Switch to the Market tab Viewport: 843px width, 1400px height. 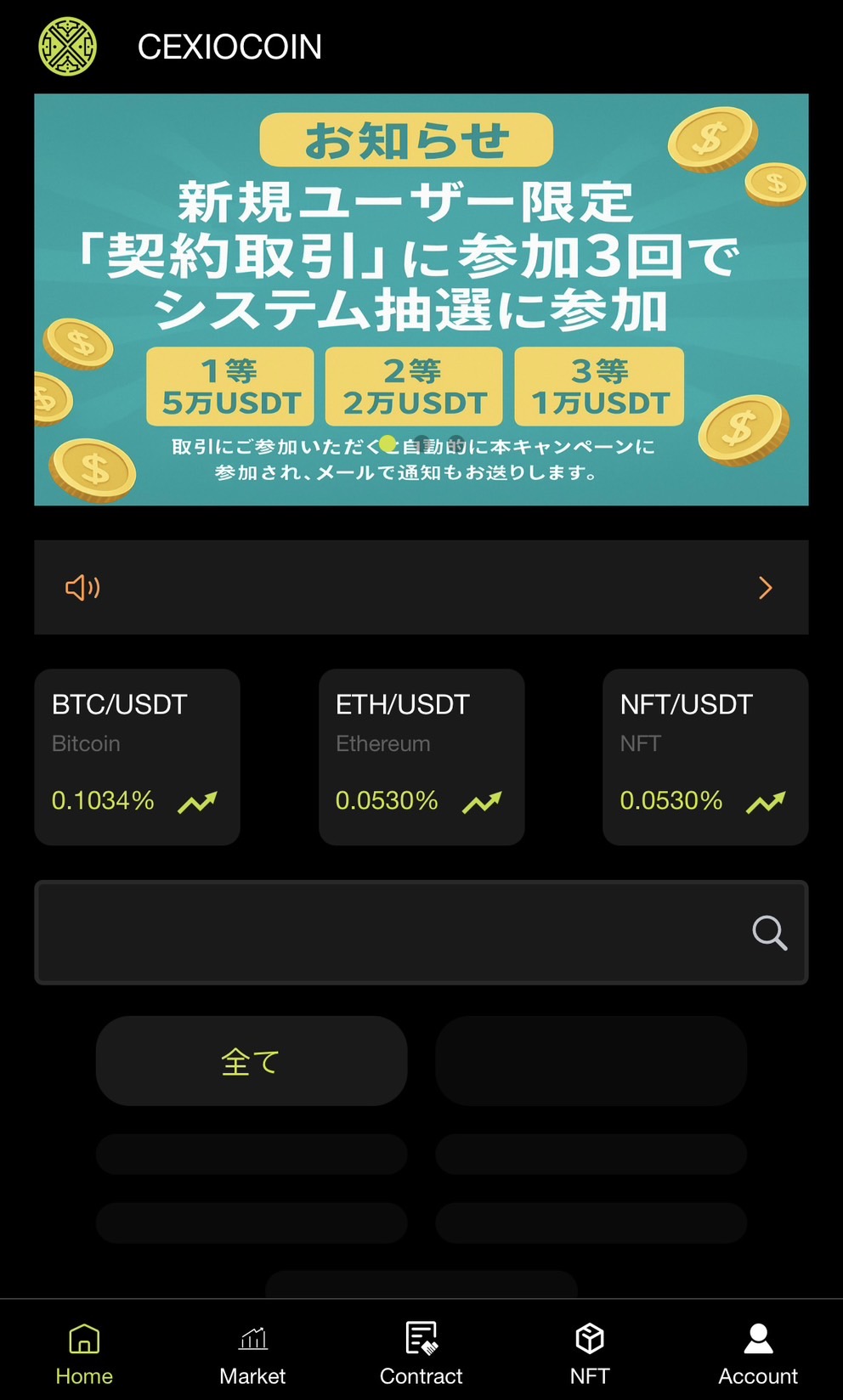coord(252,1353)
